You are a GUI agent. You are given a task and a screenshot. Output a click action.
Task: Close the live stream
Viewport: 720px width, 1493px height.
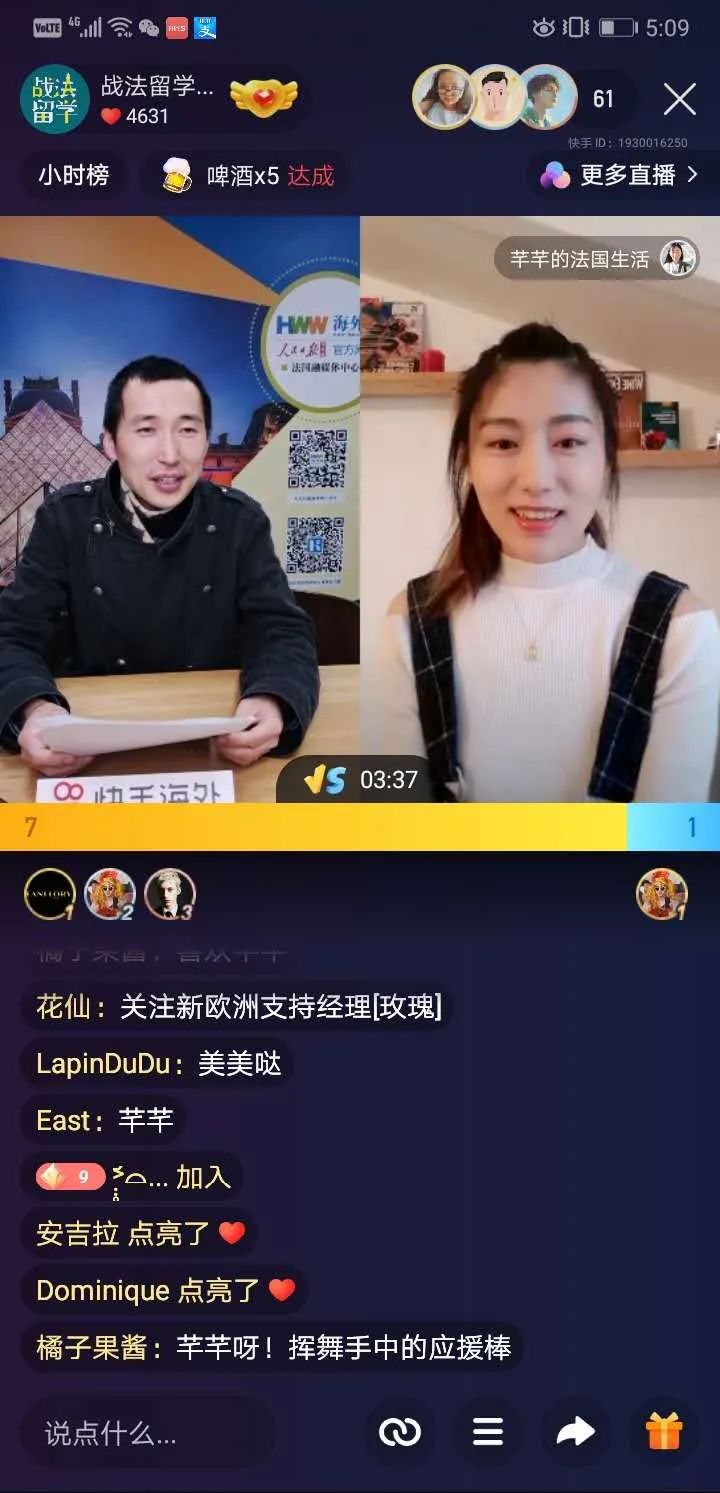680,99
